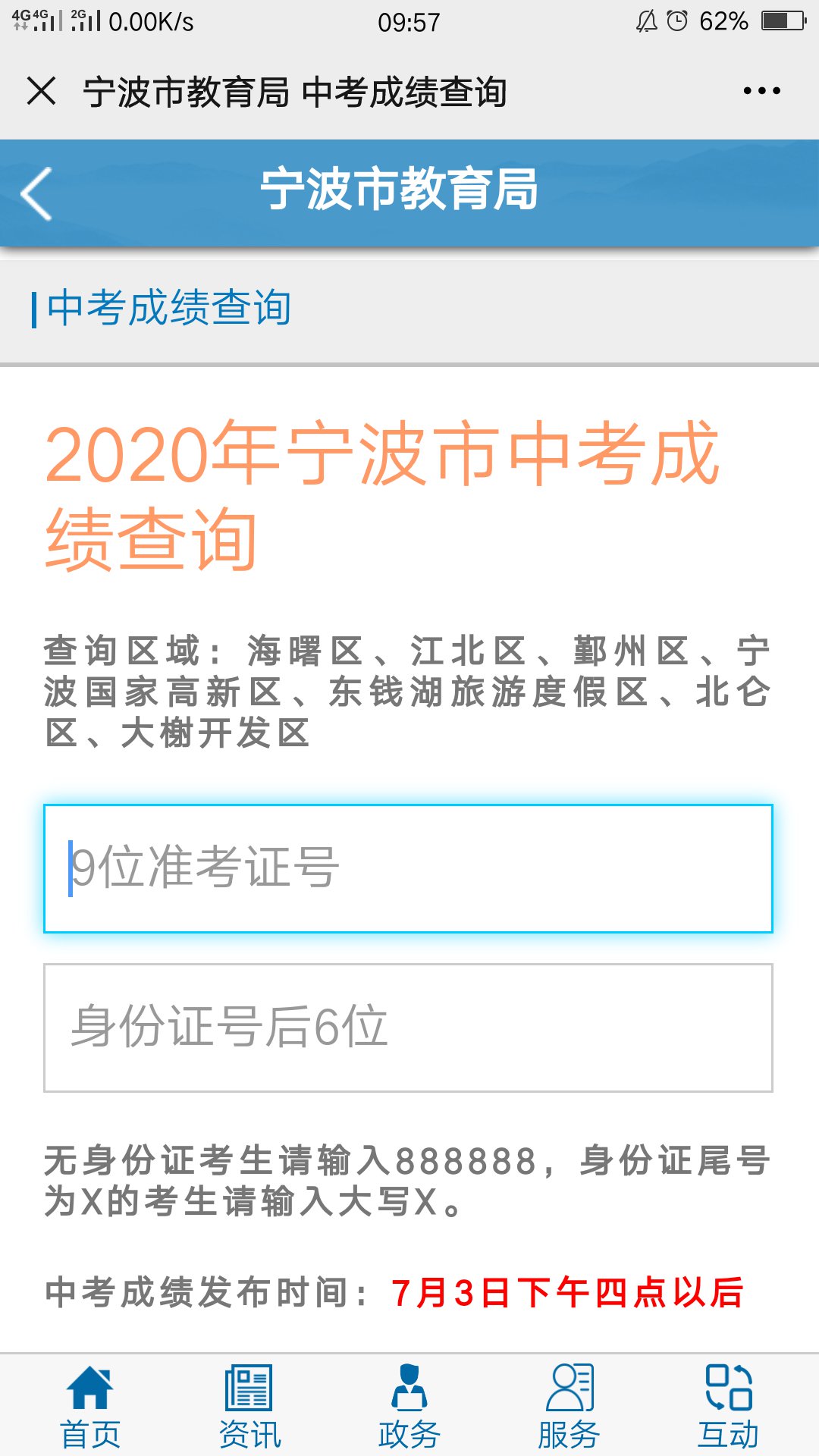Image resolution: width=819 pixels, height=1456 pixels.
Task: Close the webview with the X icon
Action: [41, 91]
